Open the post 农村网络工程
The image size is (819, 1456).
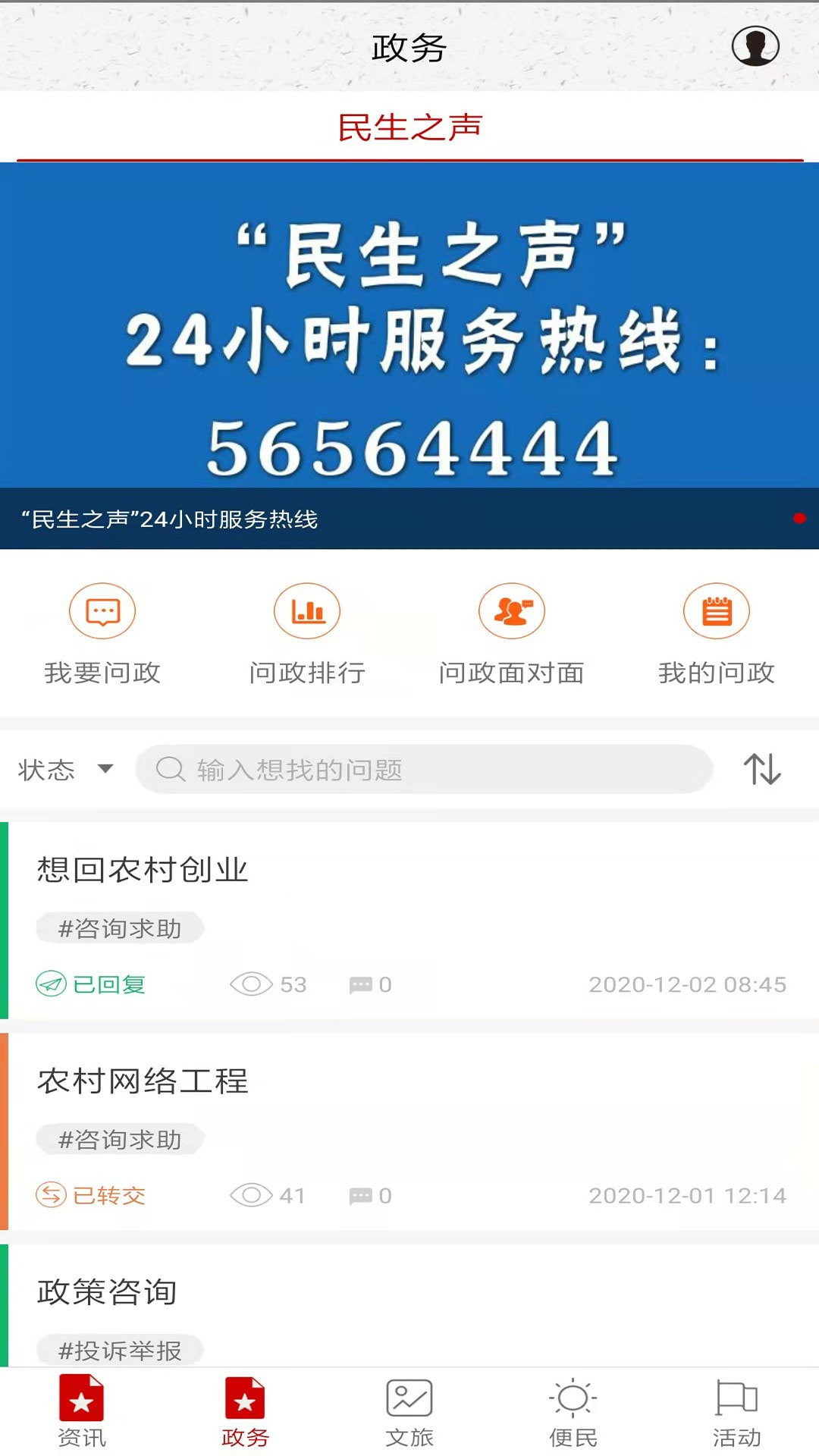[409, 1081]
